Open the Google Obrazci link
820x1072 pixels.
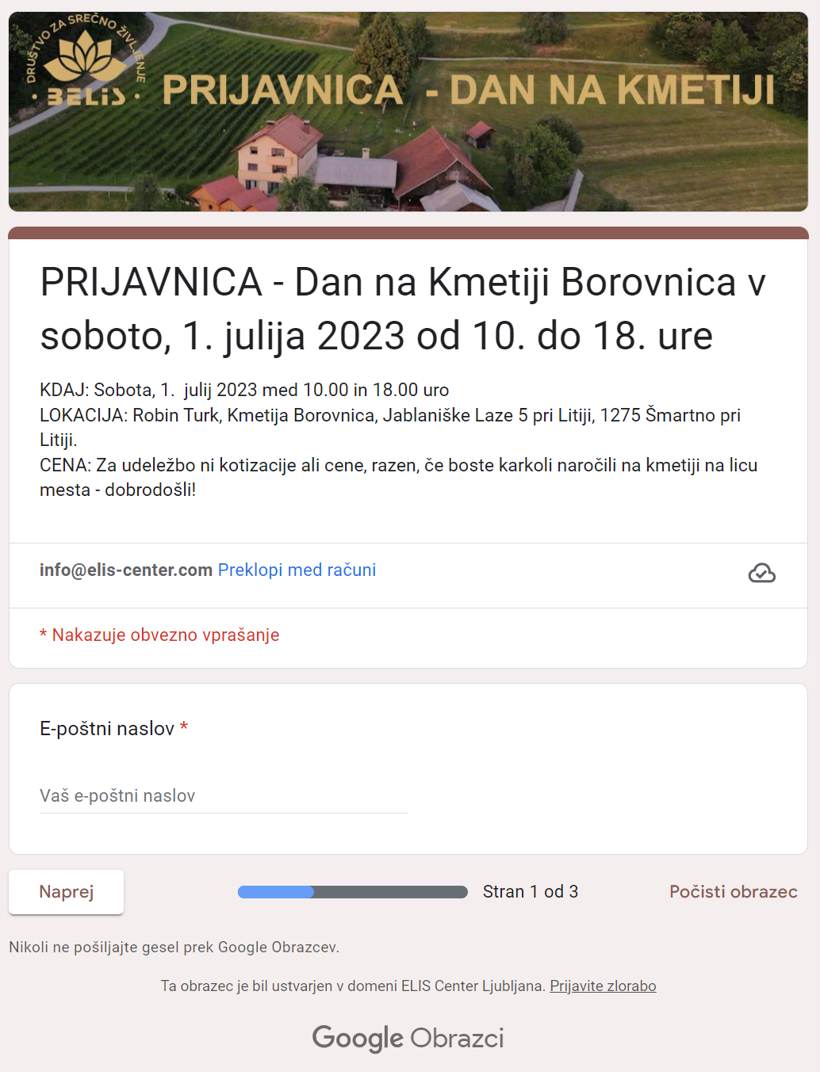point(408,1038)
